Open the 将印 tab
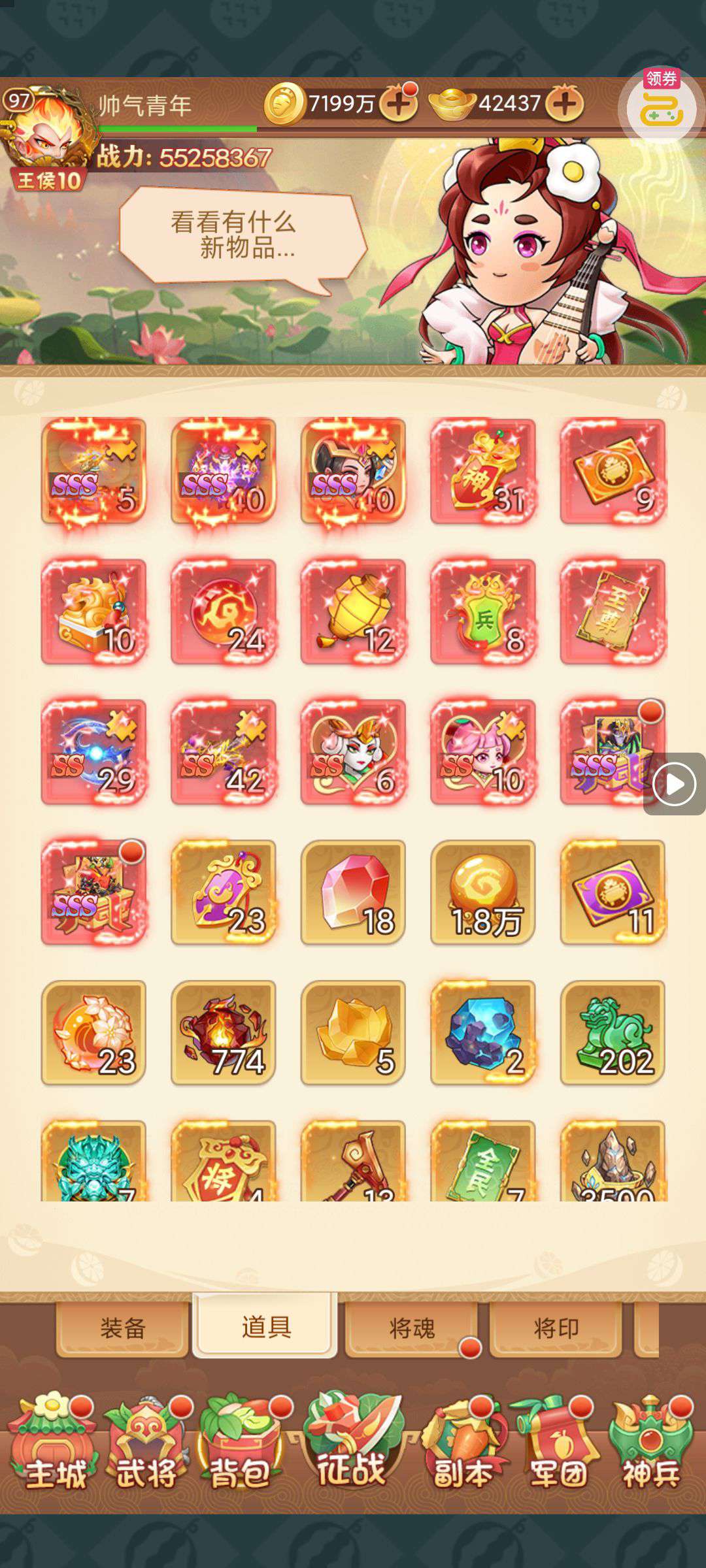Viewport: 706px width, 1568px height. (x=556, y=1328)
